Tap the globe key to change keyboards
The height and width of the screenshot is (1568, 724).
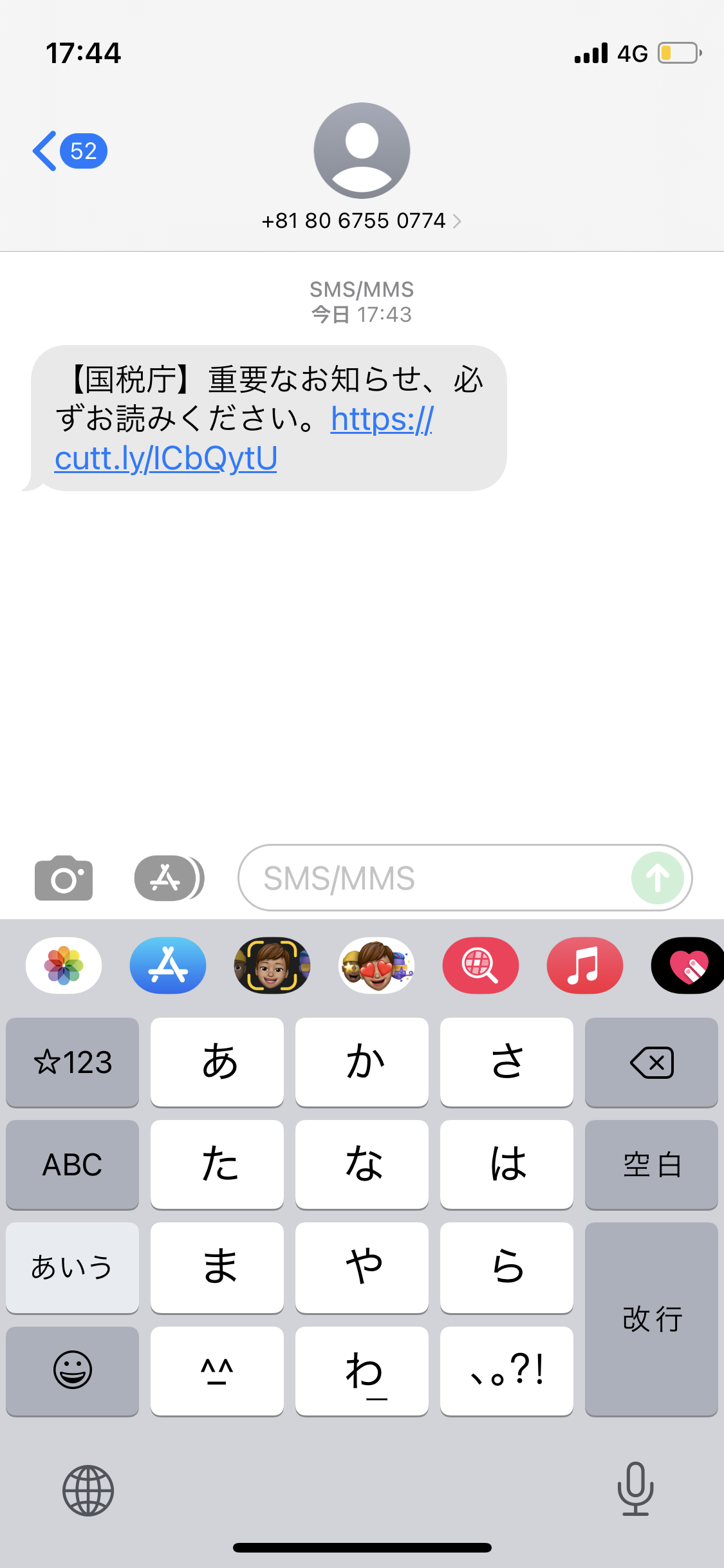pos(88,1490)
